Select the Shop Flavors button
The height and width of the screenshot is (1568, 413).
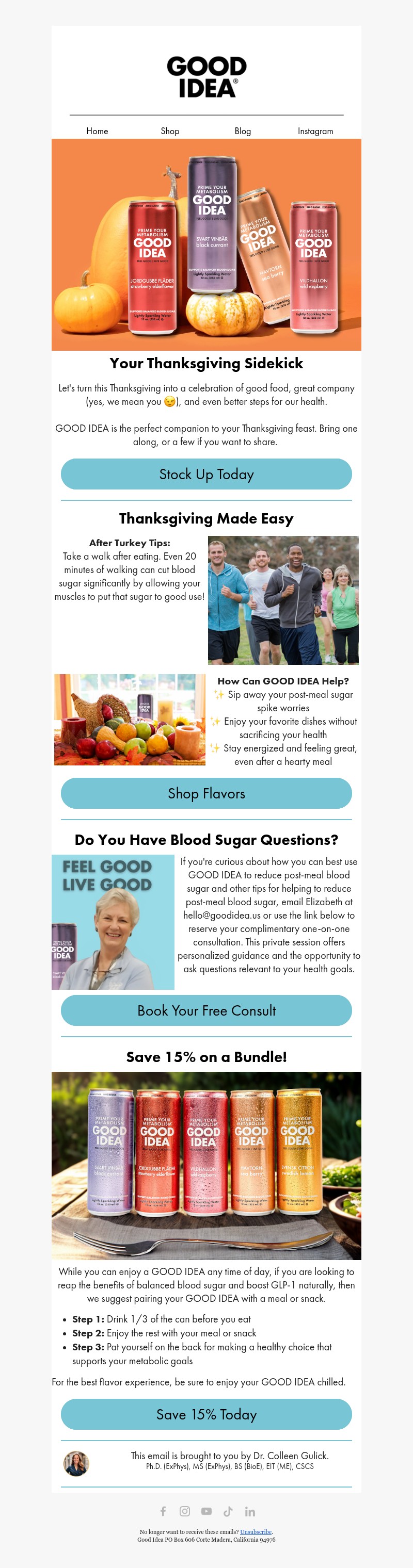click(x=206, y=794)
